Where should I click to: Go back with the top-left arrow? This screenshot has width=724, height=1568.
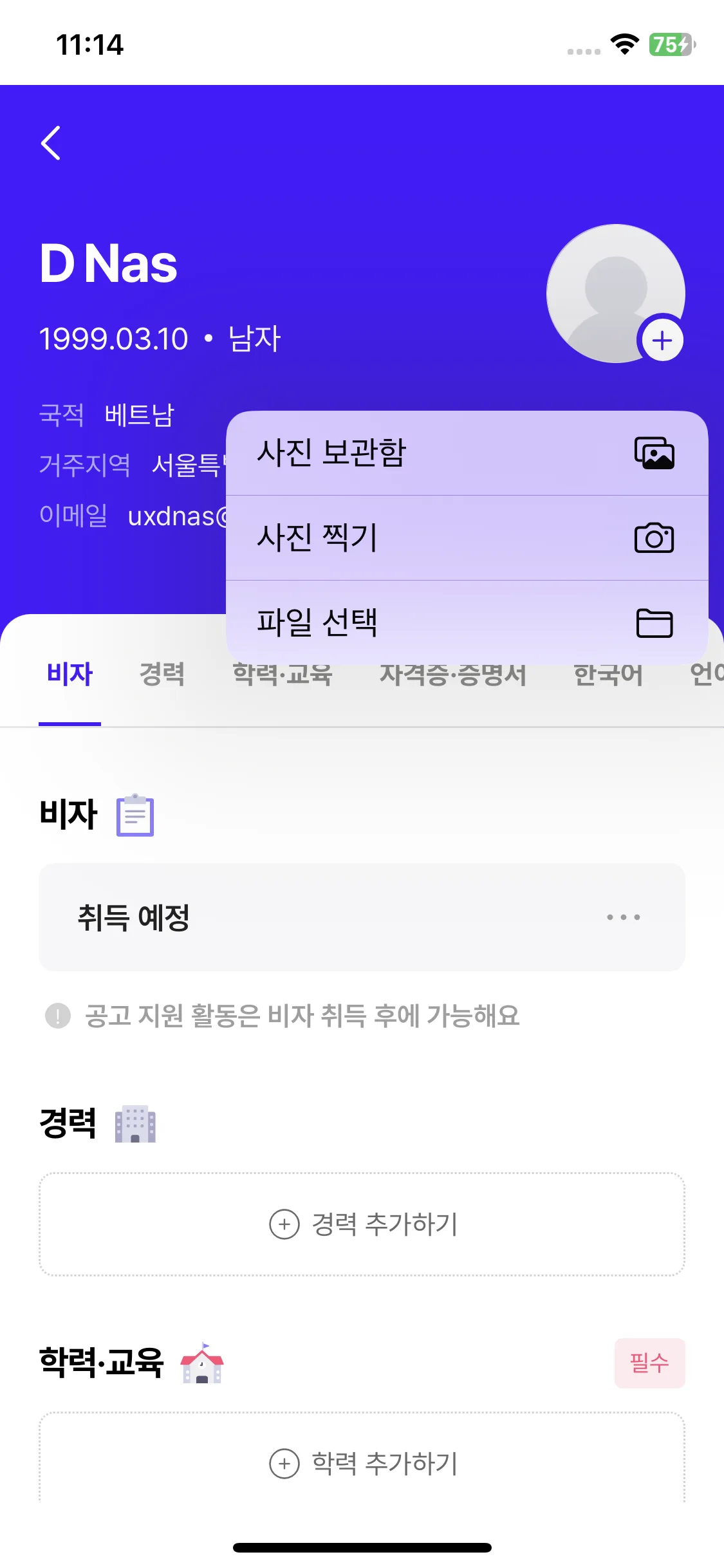point(51,143)
